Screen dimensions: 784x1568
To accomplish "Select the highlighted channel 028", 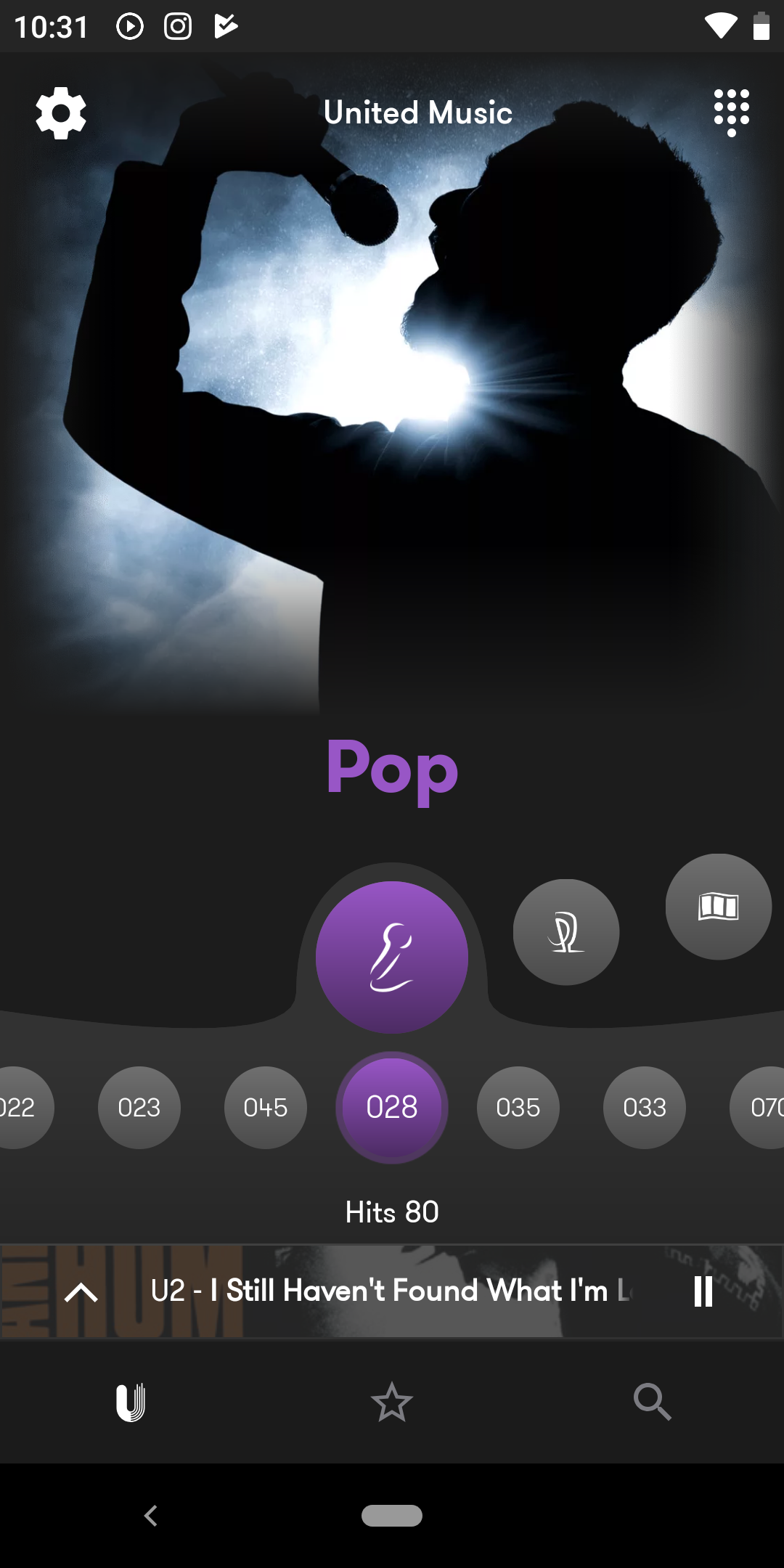I will point(392,1107).
